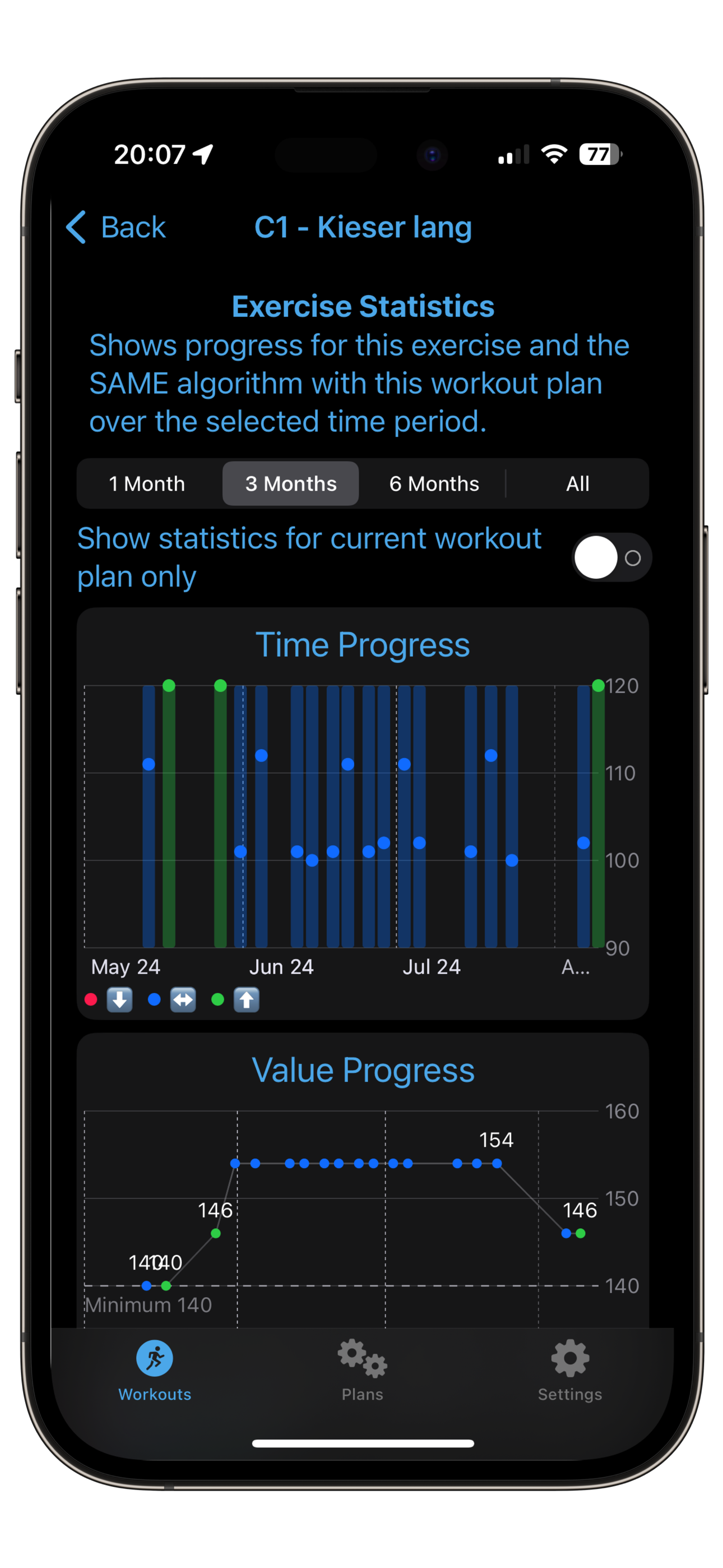Select the 1 Month time period
The width and height of the screenshot is (723, 1568).
(147, 483)
